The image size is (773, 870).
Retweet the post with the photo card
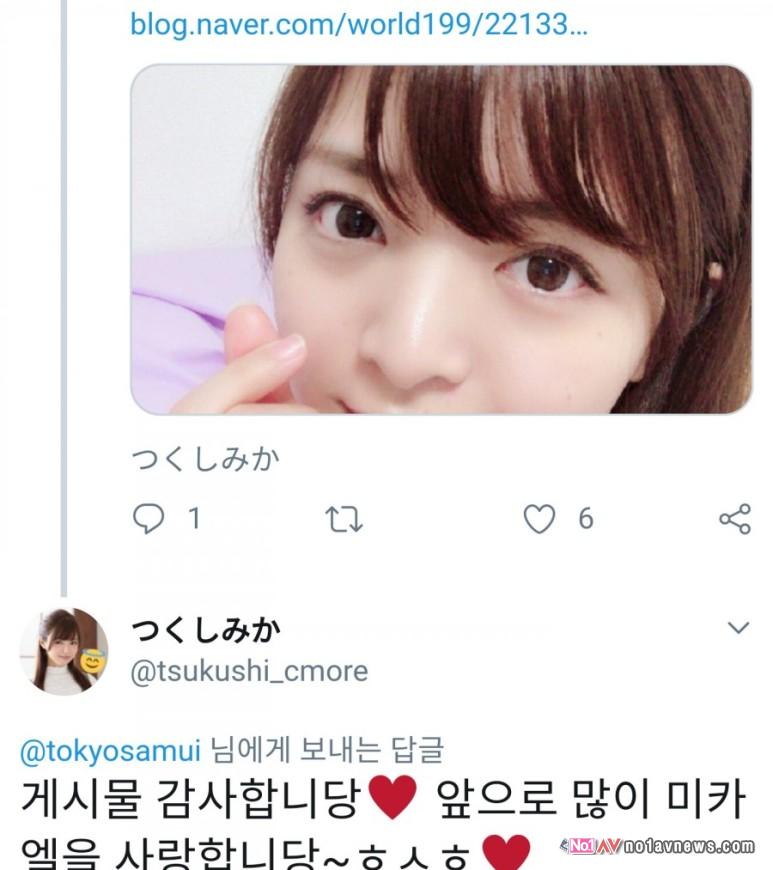(x=345, y=518)
